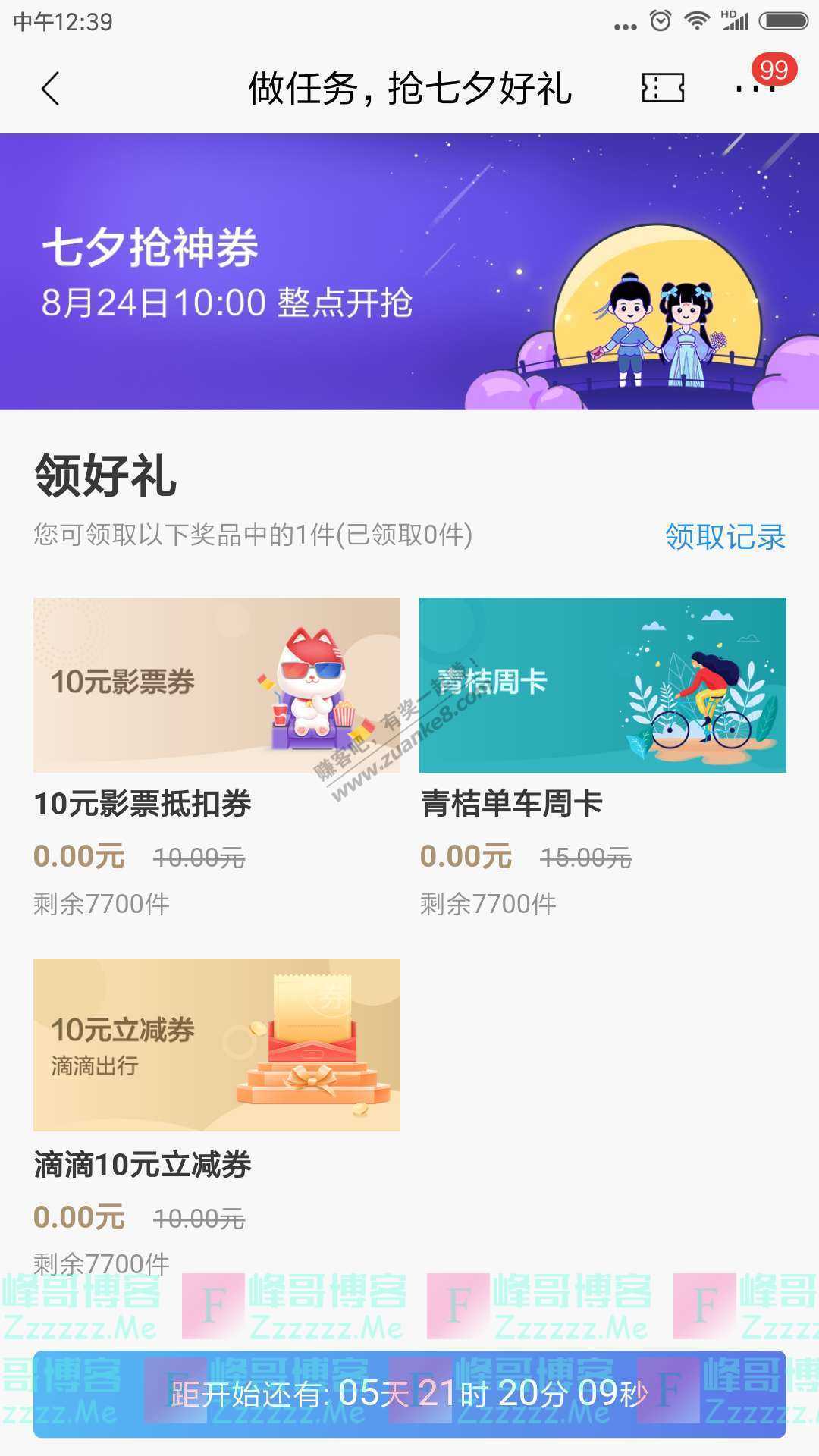Go back using the top-left arrow

50,89
